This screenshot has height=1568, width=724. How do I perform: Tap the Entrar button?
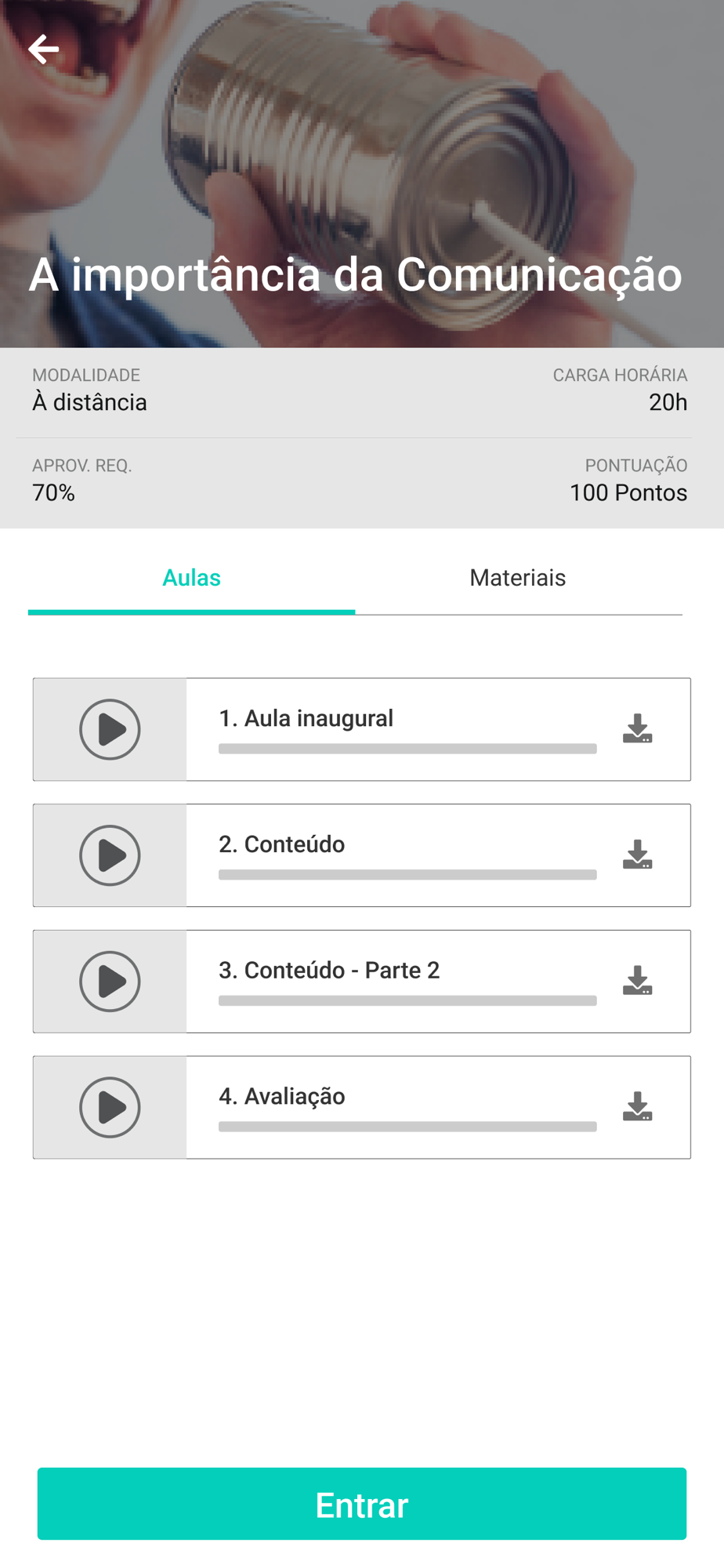coord(362,1504)
